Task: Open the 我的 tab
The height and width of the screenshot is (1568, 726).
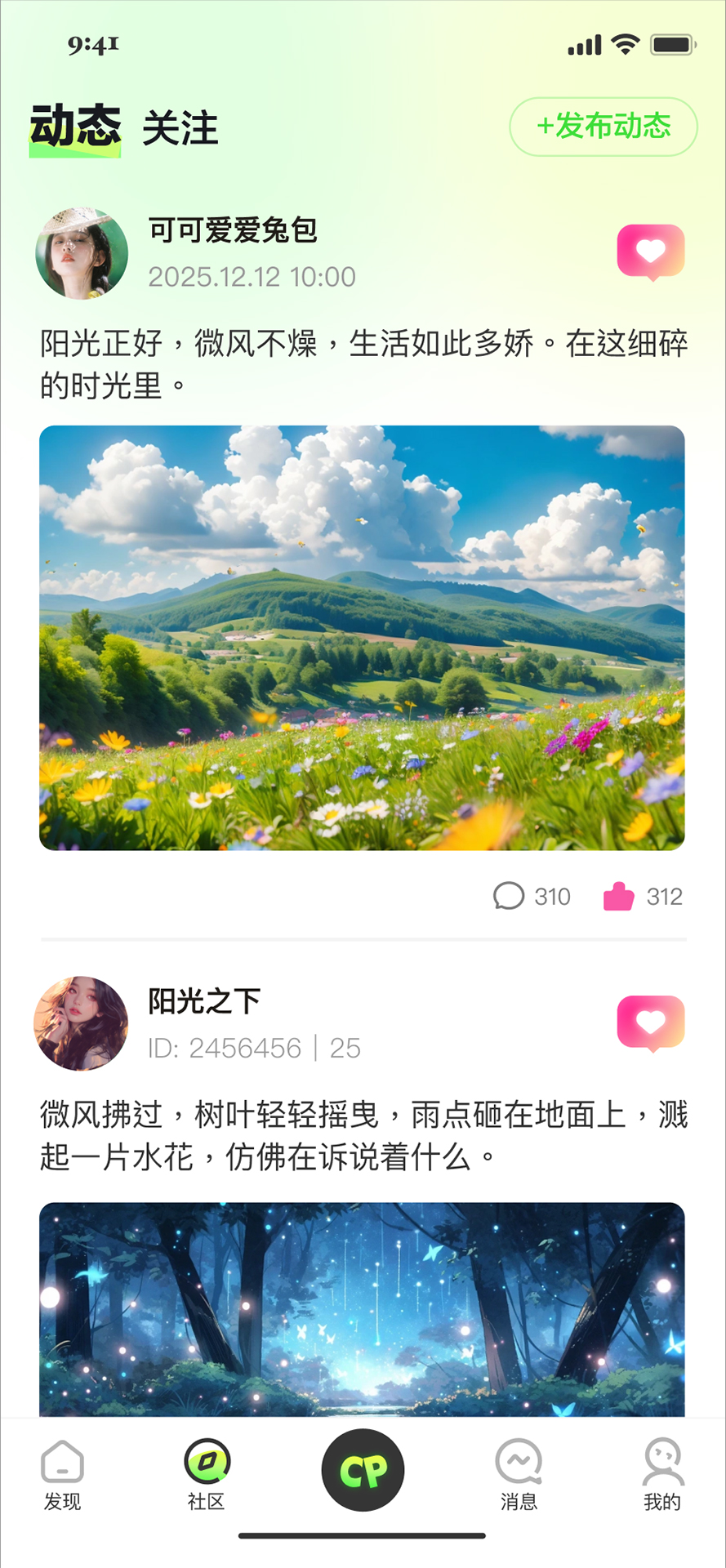Action: [x=662, y=1475]
